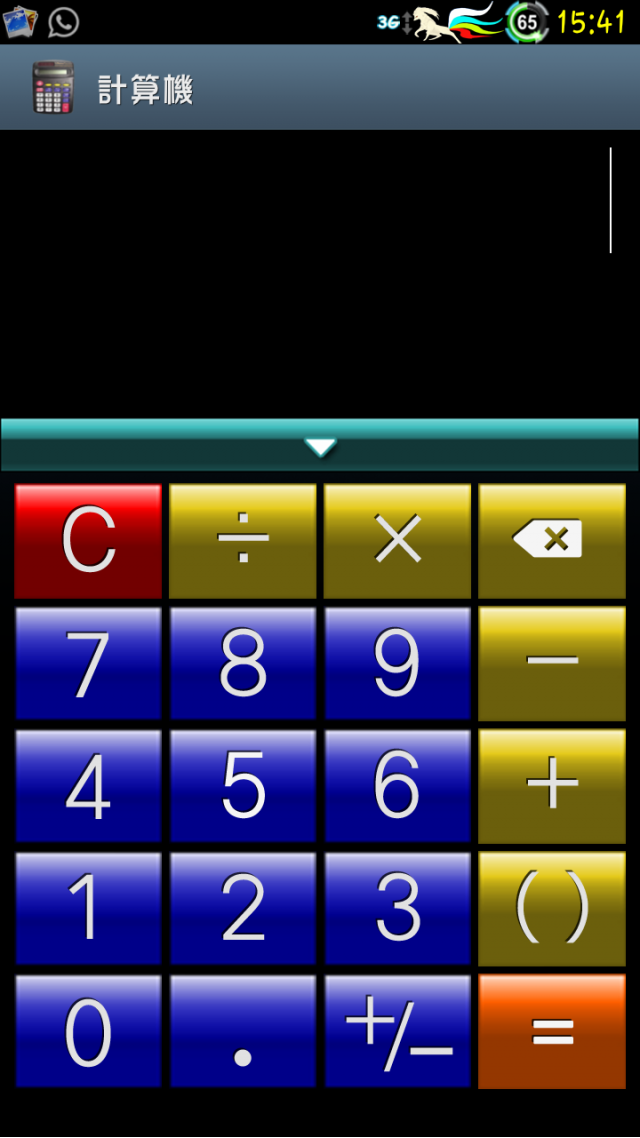The height and width of the screenshot is (1138, 640).
Task: Clear the display with the C key
Action: (x=88, y=541)
